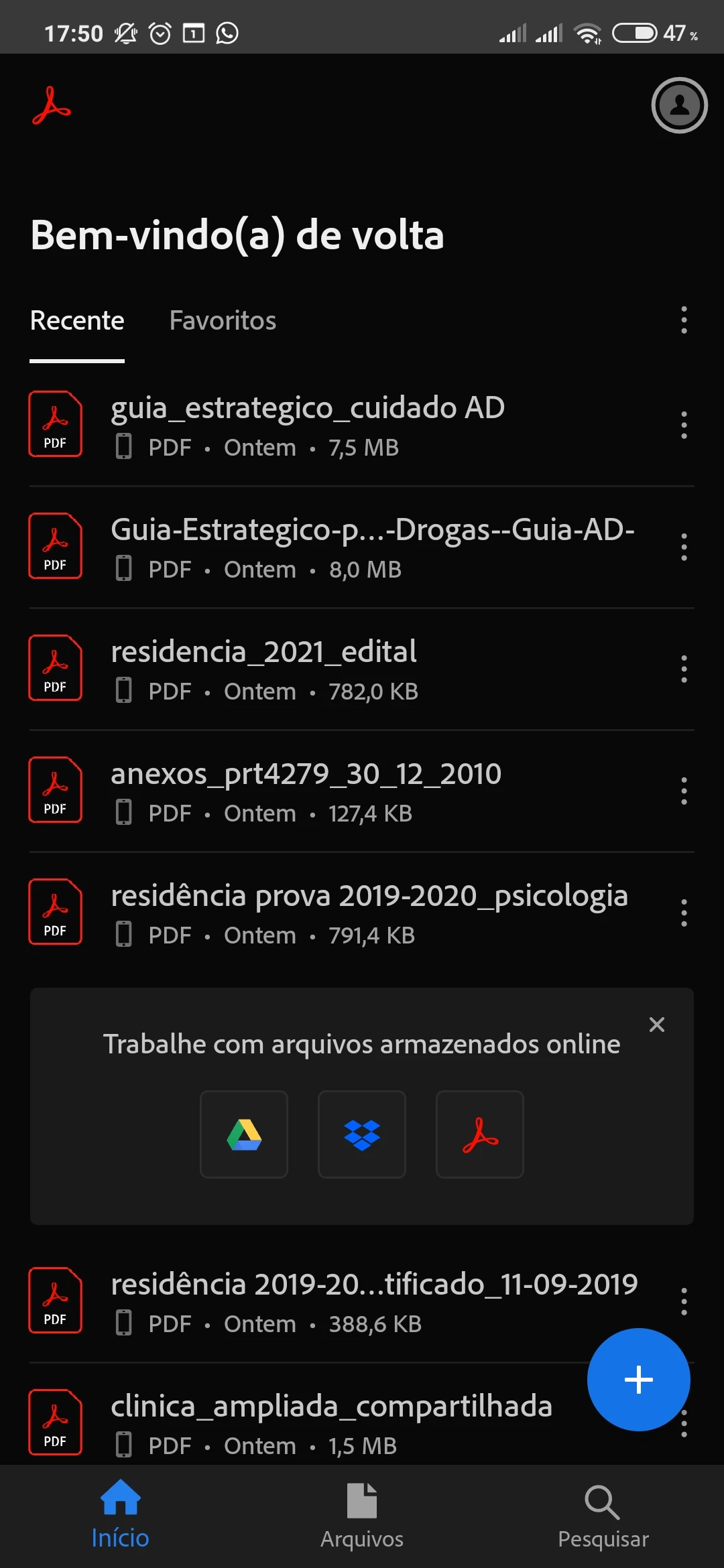Switch to the Favoritos tab
This screenshot has width=724, height=1568.
[x=223, y=321]
